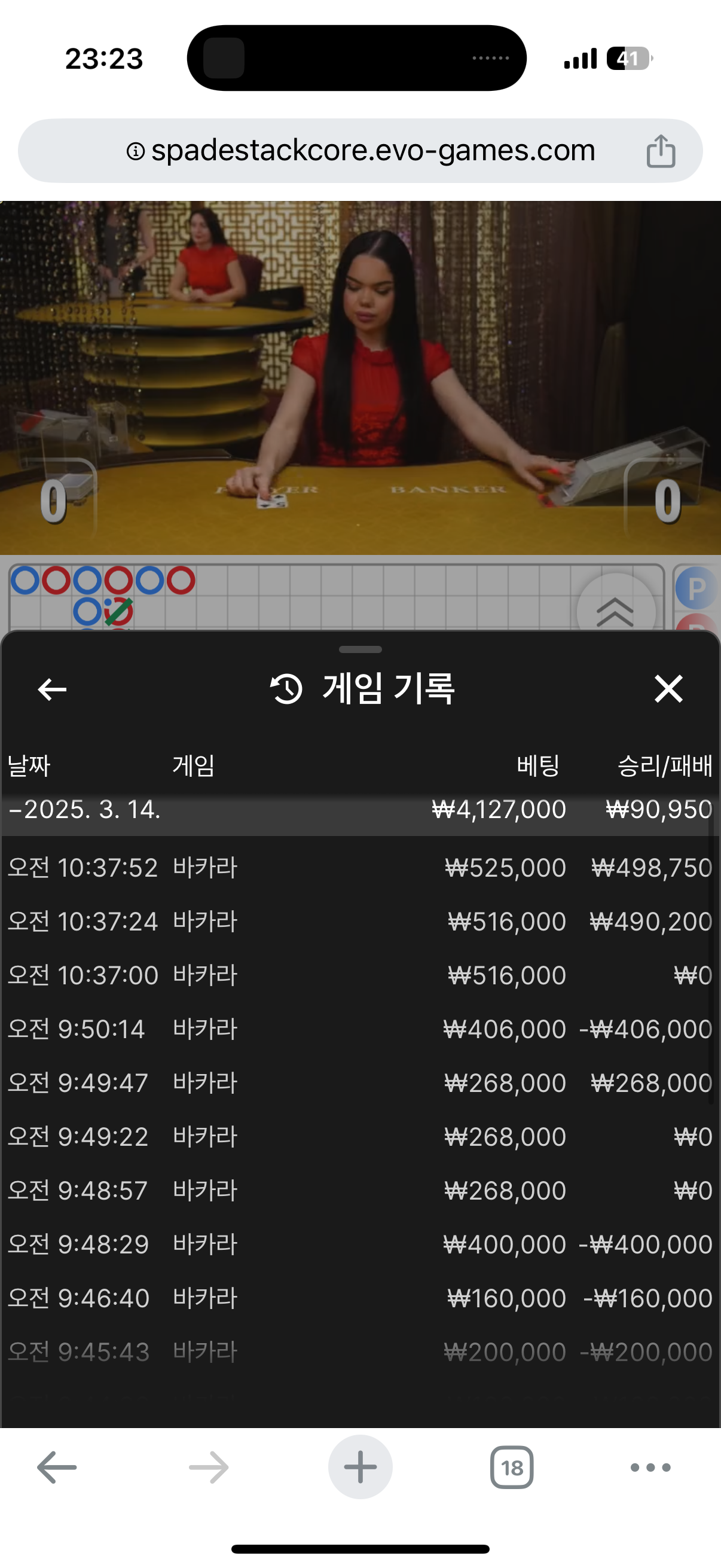Open the 오전 9:49:22 바카라 record
The width and height of the screenshot is (721, 1568).
pyautogui.click(x=360, y=1136)
